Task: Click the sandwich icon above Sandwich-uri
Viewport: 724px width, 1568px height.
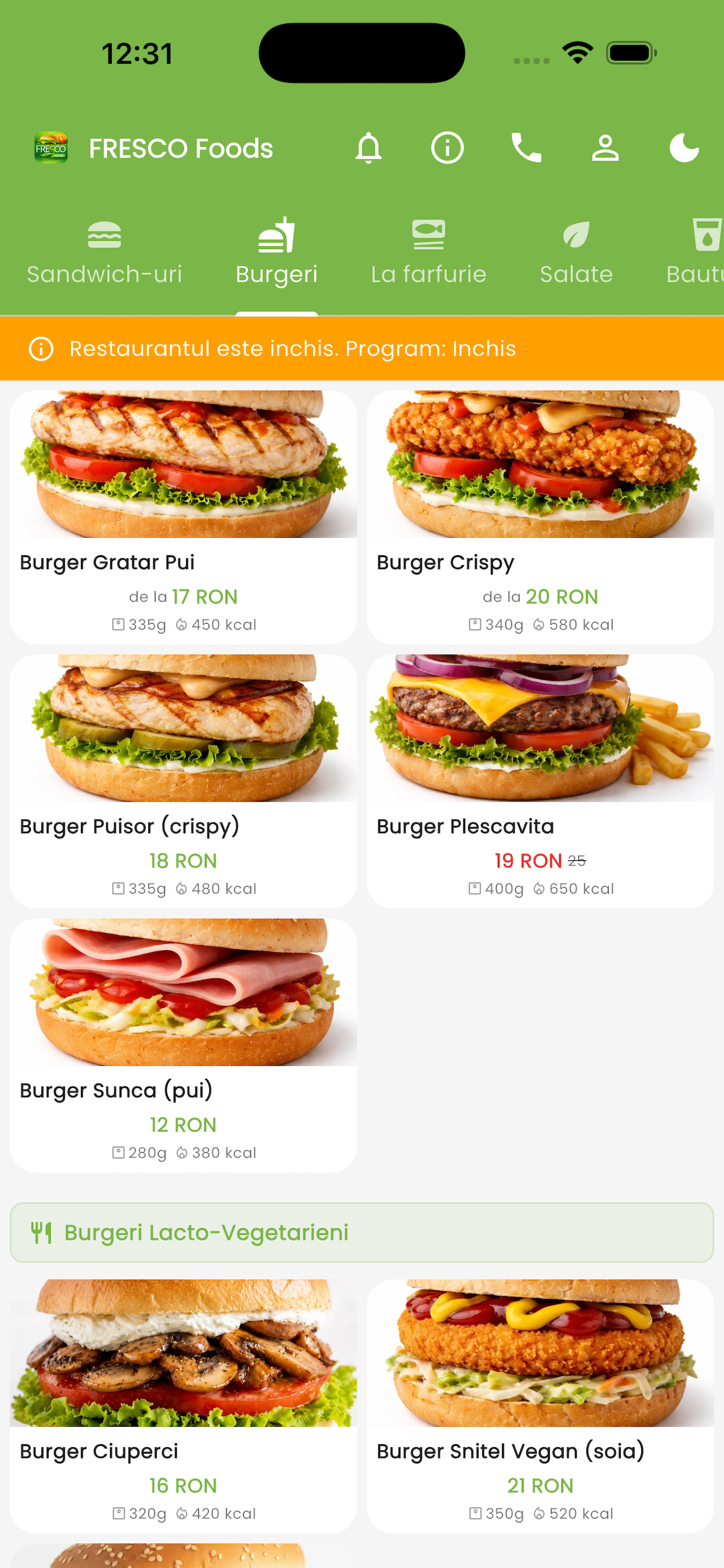Action: pos(104,234)
